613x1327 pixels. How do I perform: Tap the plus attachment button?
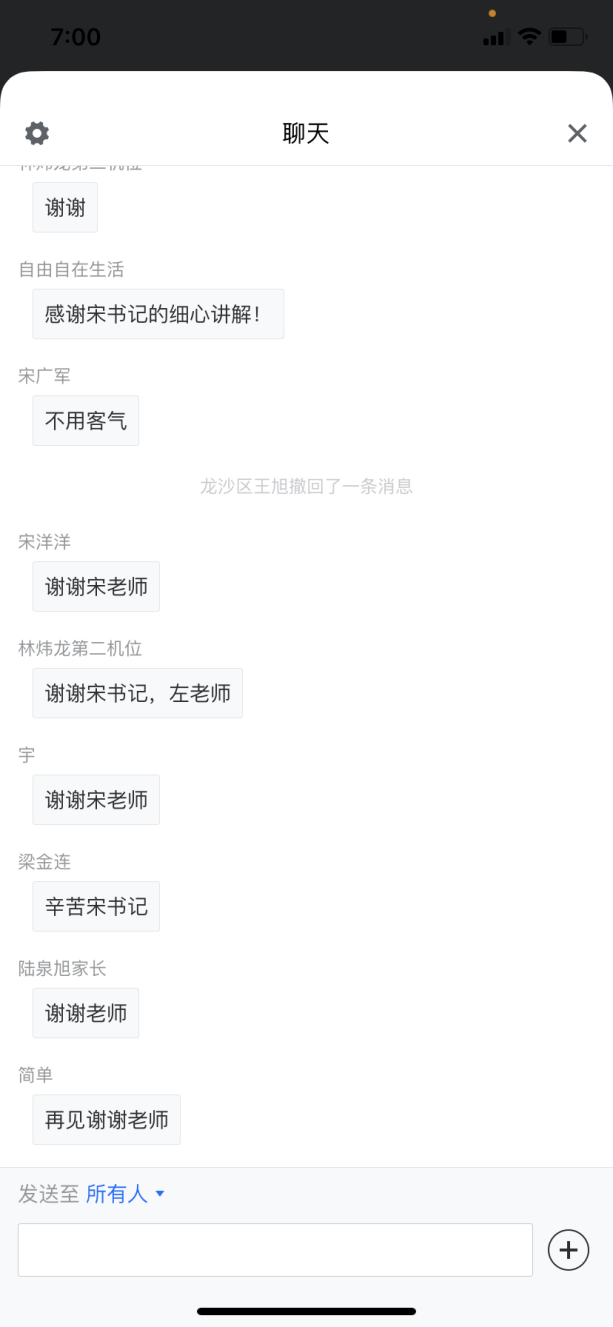tap(569, 1250)
